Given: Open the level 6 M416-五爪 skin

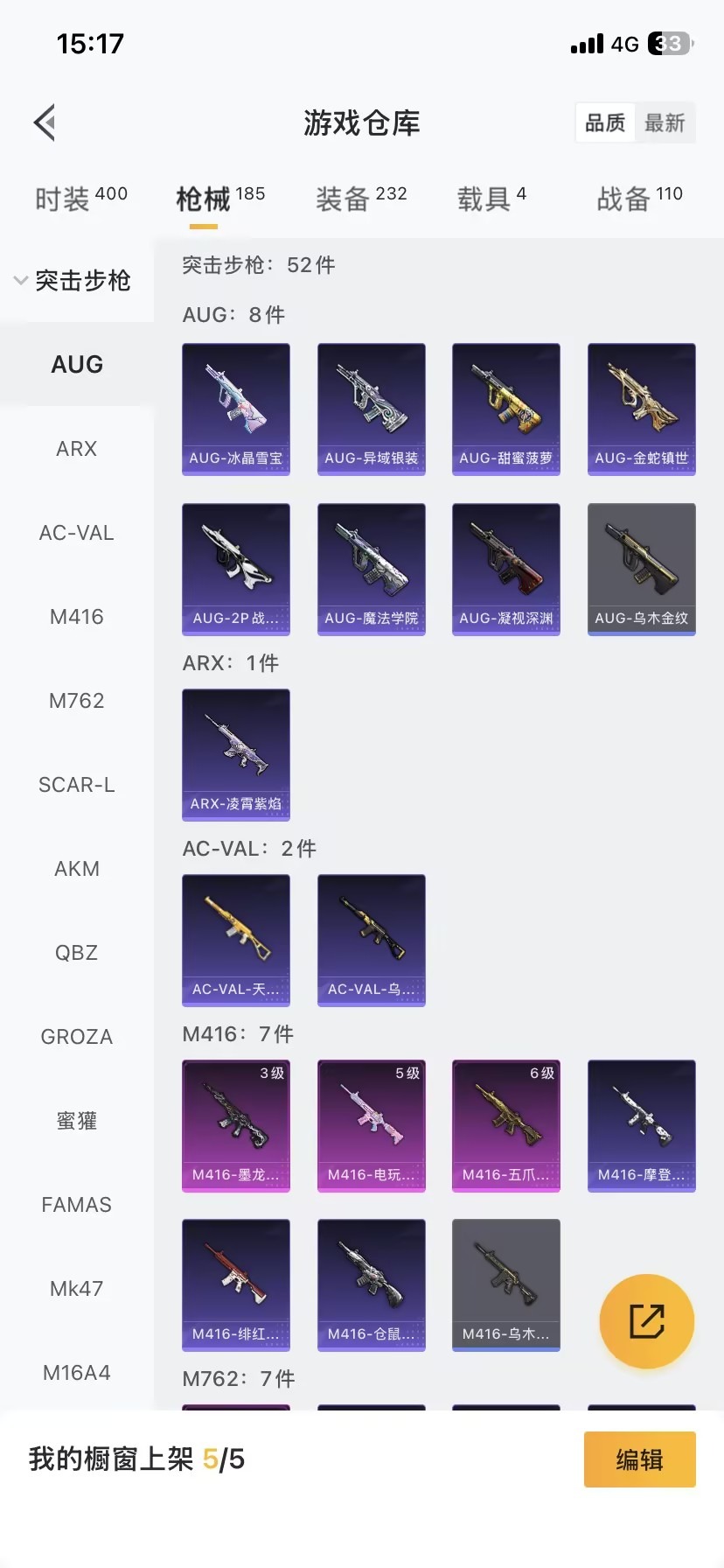Looking at the screenshot, I should point(506,1125).
